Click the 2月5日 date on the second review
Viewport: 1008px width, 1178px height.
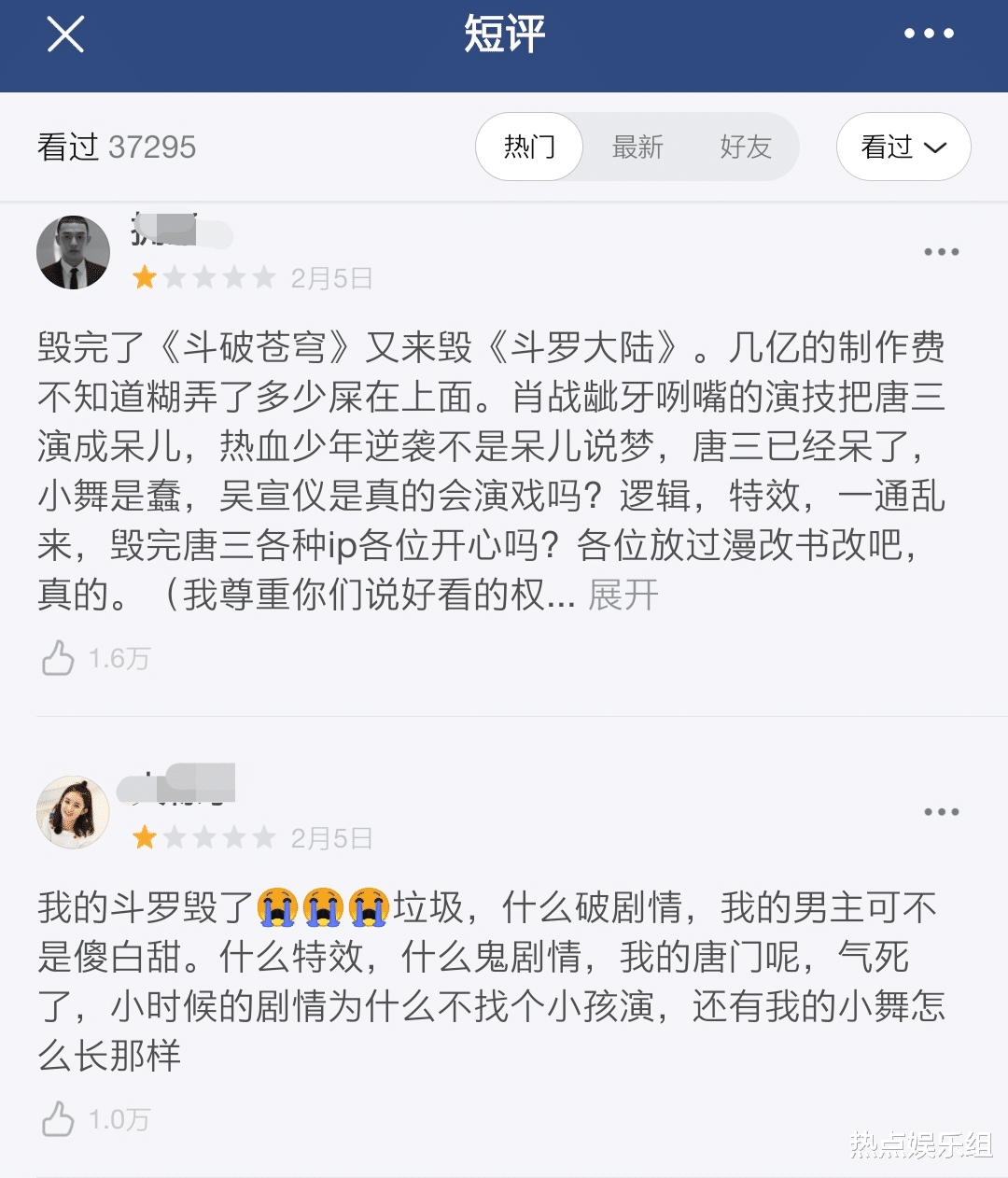pyautogui.click(x=332, y=837)
